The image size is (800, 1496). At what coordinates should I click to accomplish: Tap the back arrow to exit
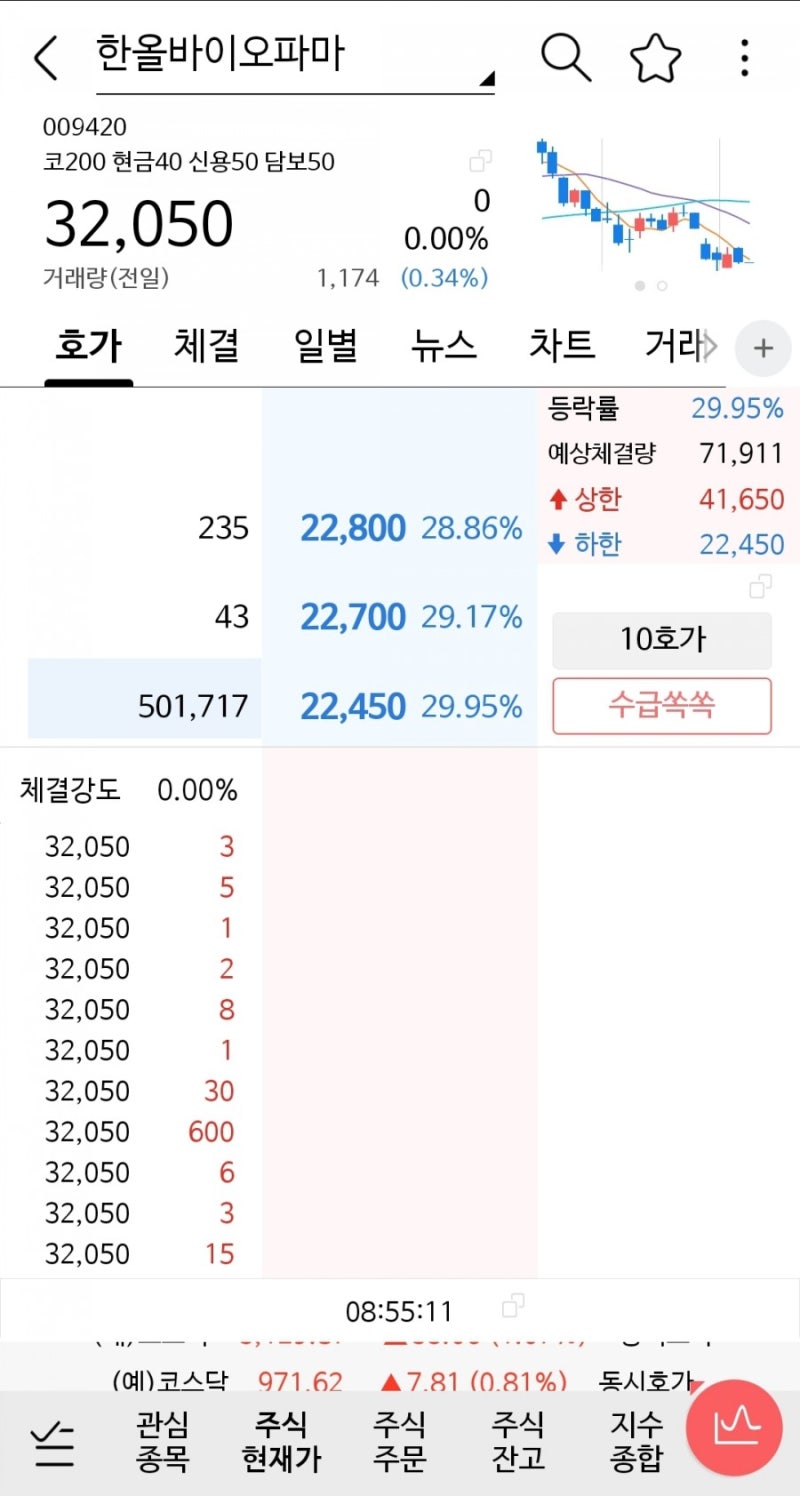pos(45,57)
